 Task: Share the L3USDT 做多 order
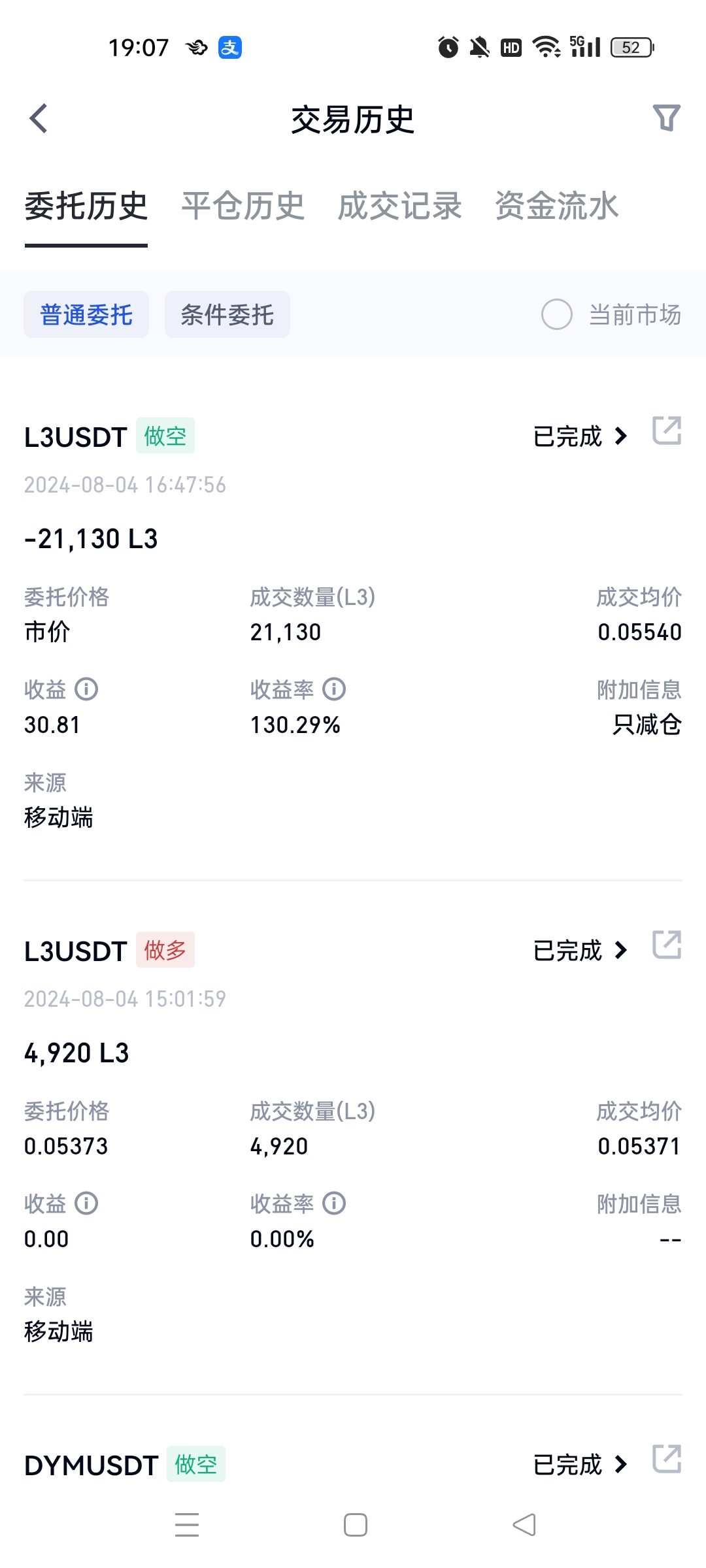(x=667, y=945)
